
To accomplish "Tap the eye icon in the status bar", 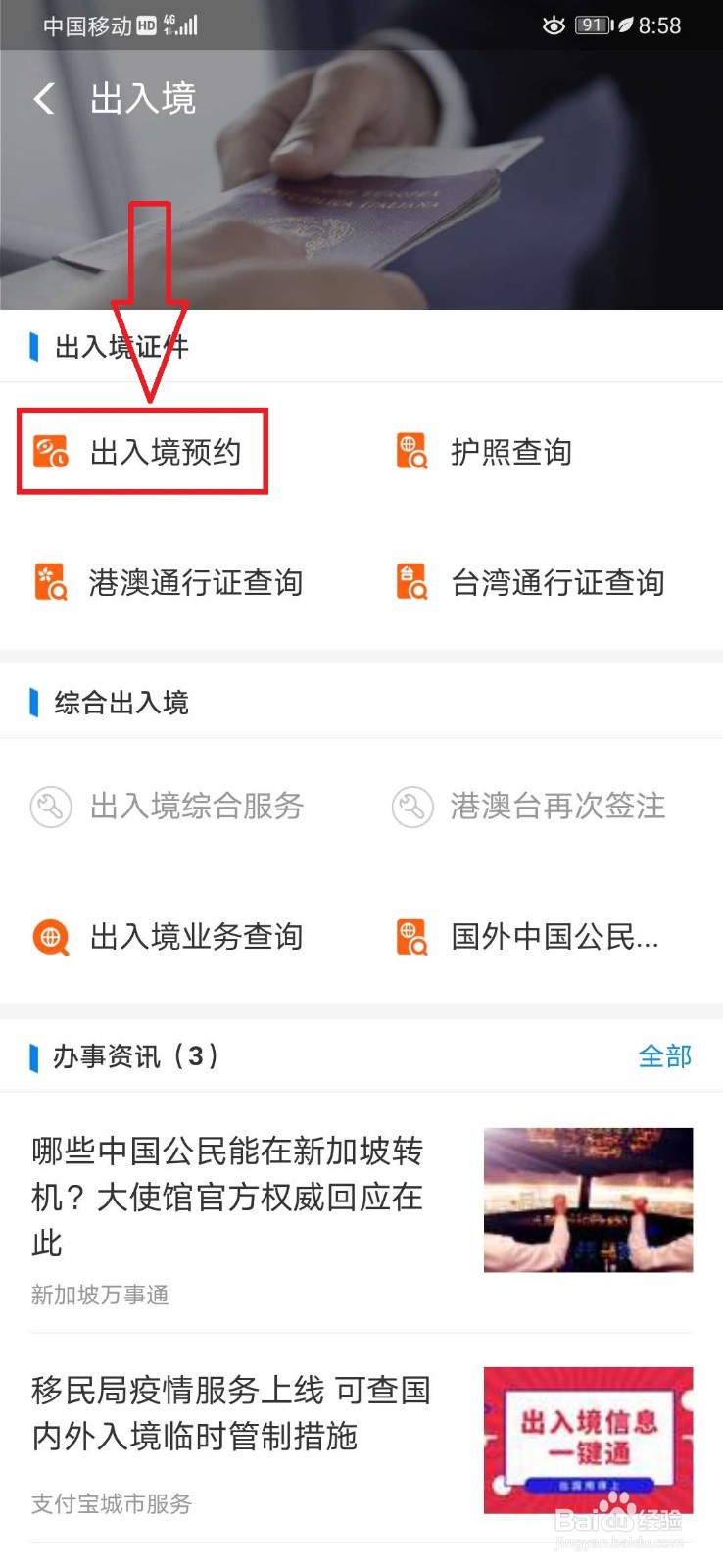I will (555, 26).
